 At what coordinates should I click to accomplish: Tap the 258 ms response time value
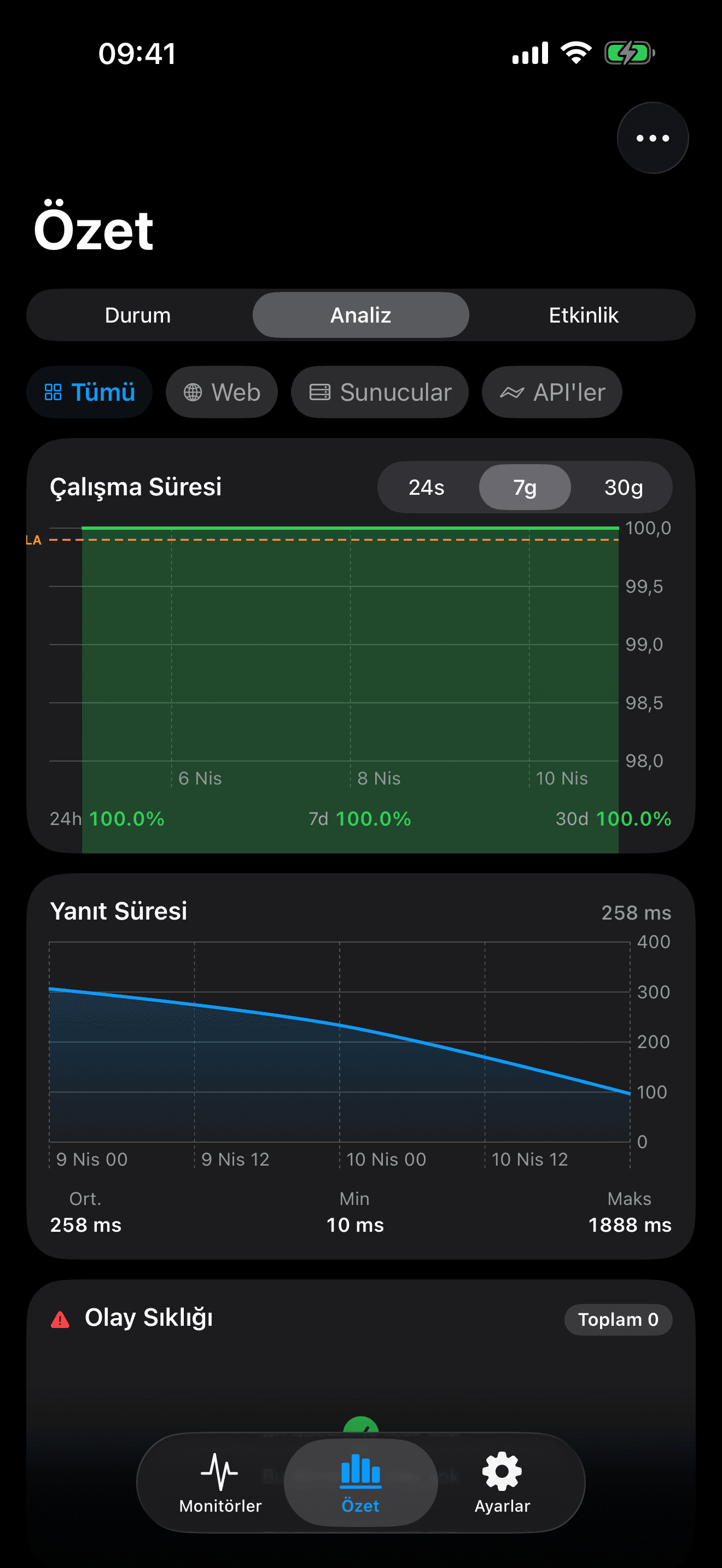pos(637,912)
